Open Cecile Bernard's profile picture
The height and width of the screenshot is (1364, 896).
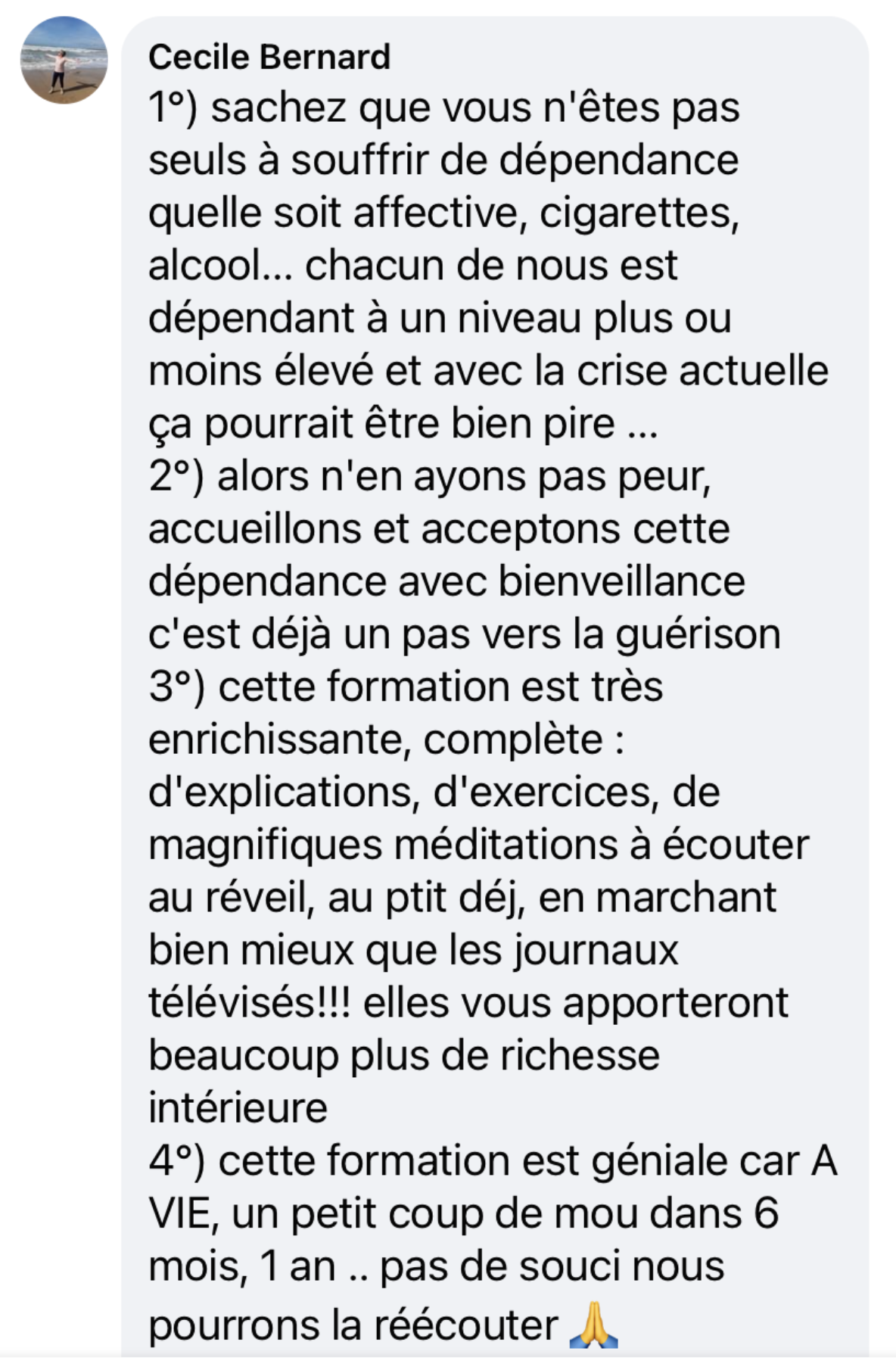tap(64, 60)
